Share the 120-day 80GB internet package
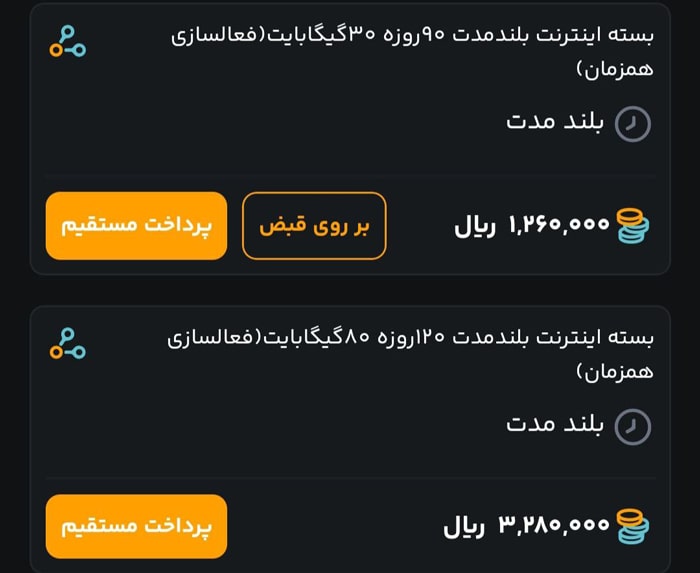Screen dimensions: 700x573 click(68, 343)
